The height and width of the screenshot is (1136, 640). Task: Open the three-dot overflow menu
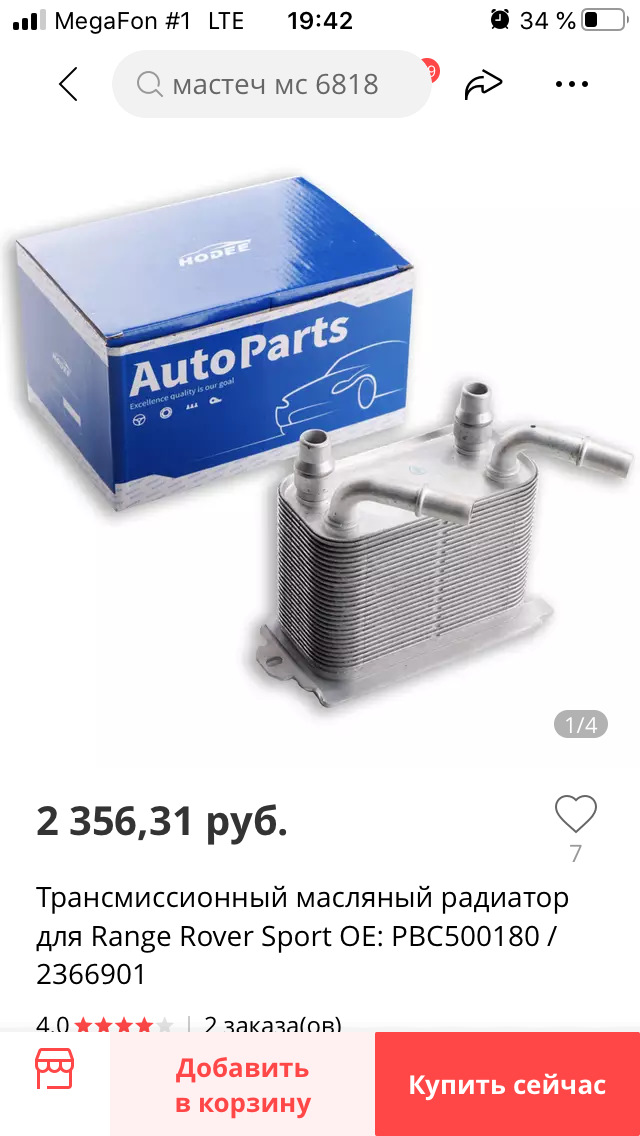[572, 85]
